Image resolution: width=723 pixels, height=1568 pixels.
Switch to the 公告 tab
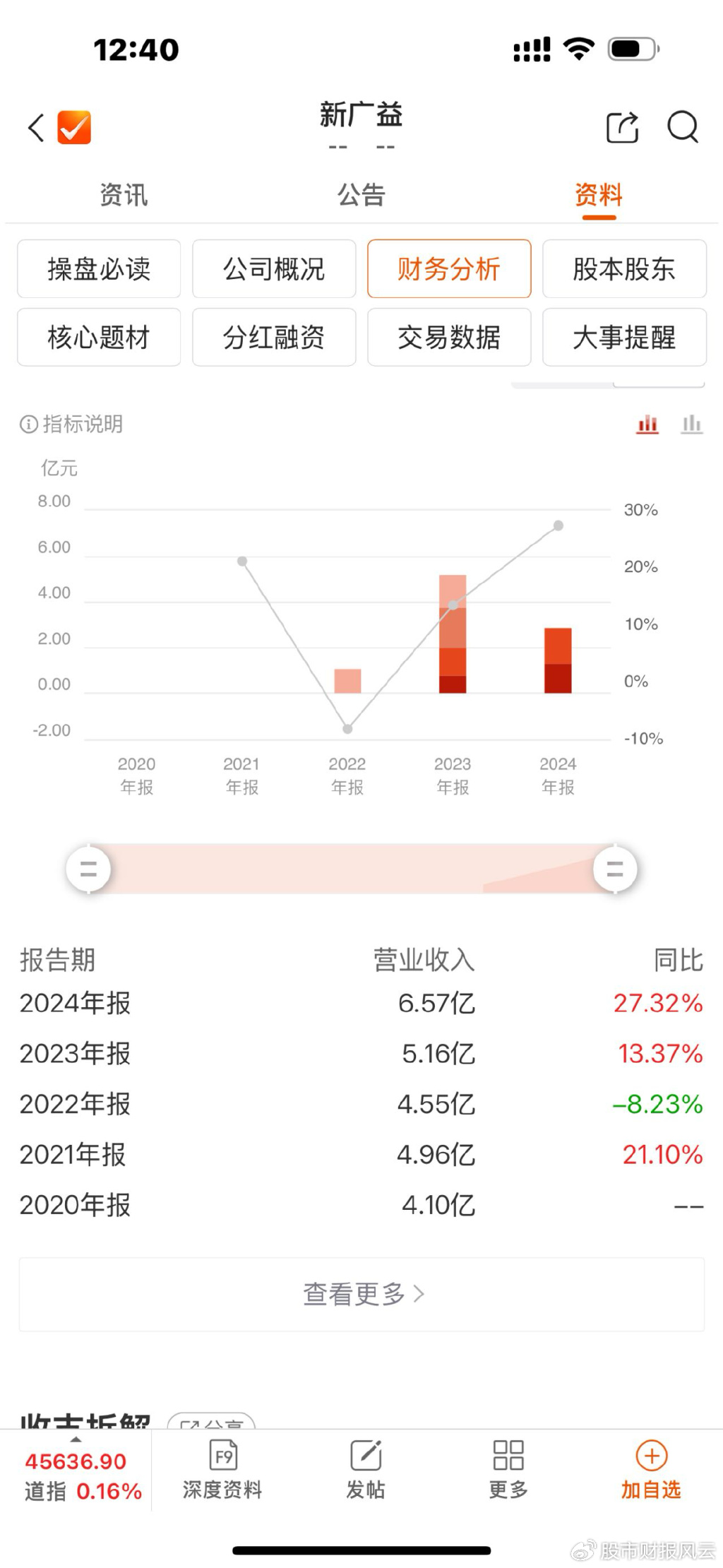pos(361,195)
